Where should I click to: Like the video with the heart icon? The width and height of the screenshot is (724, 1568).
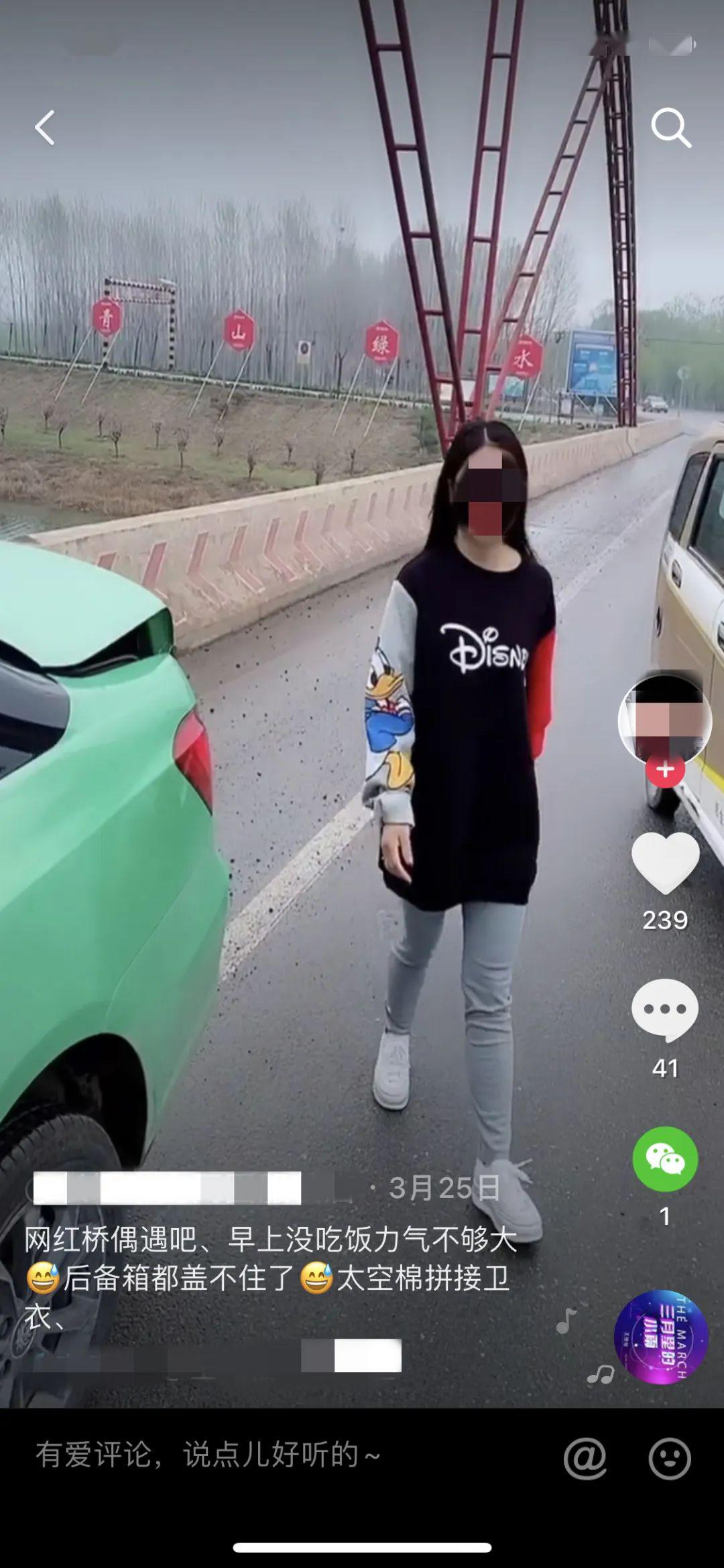pyautogui.click(x=665, y=863)
